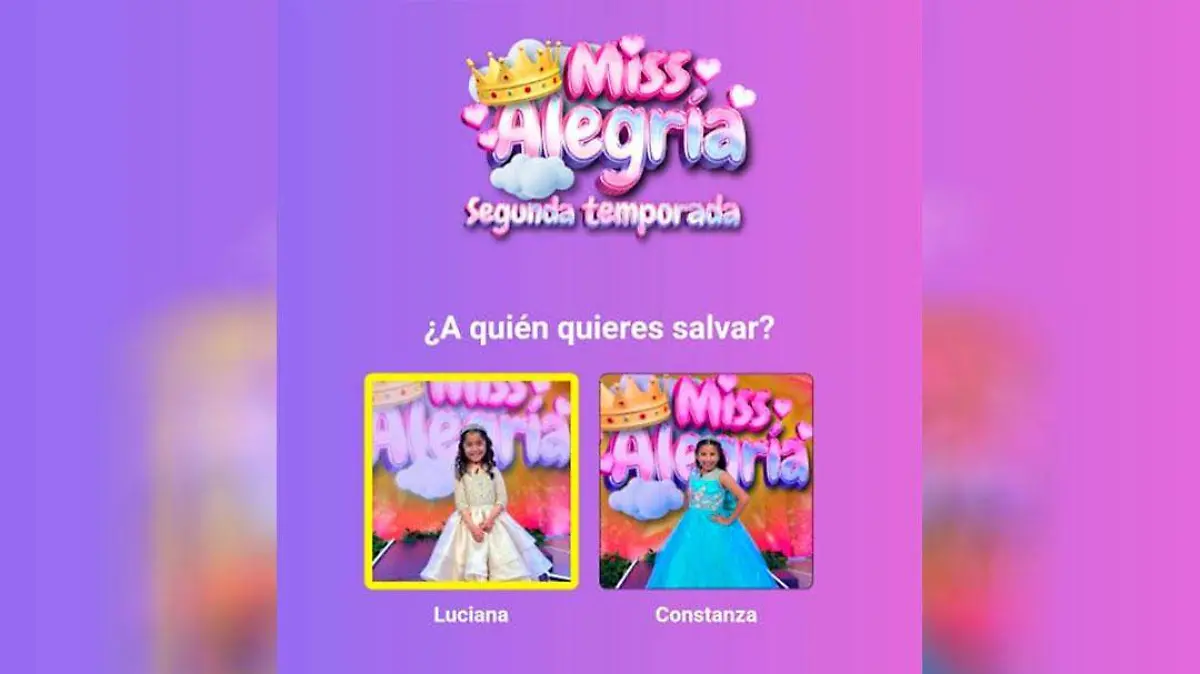The image size is (1200, 674).
Task: Choose Constanza's photo tile
Action: pos(706,481)
